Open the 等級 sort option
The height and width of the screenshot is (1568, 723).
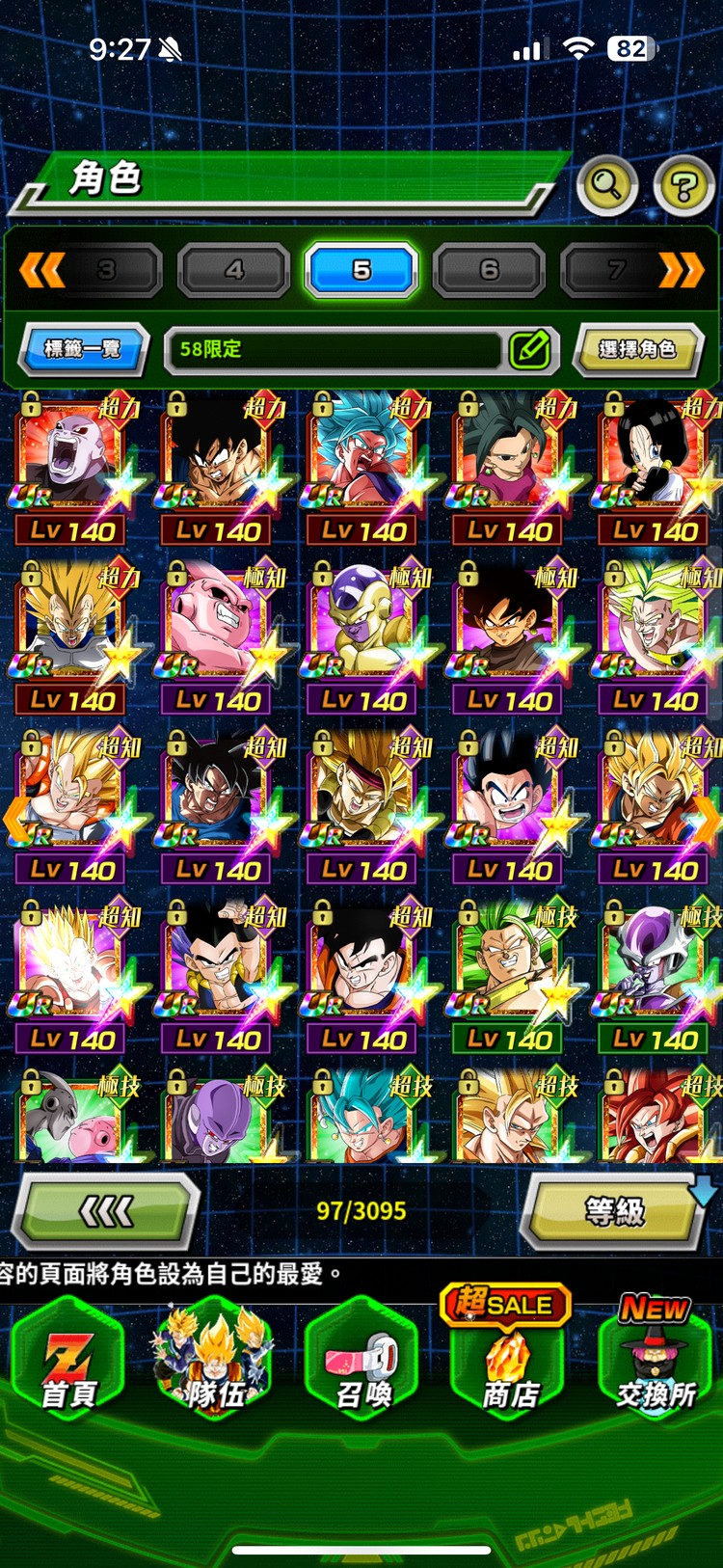[x=614, y=1211]
